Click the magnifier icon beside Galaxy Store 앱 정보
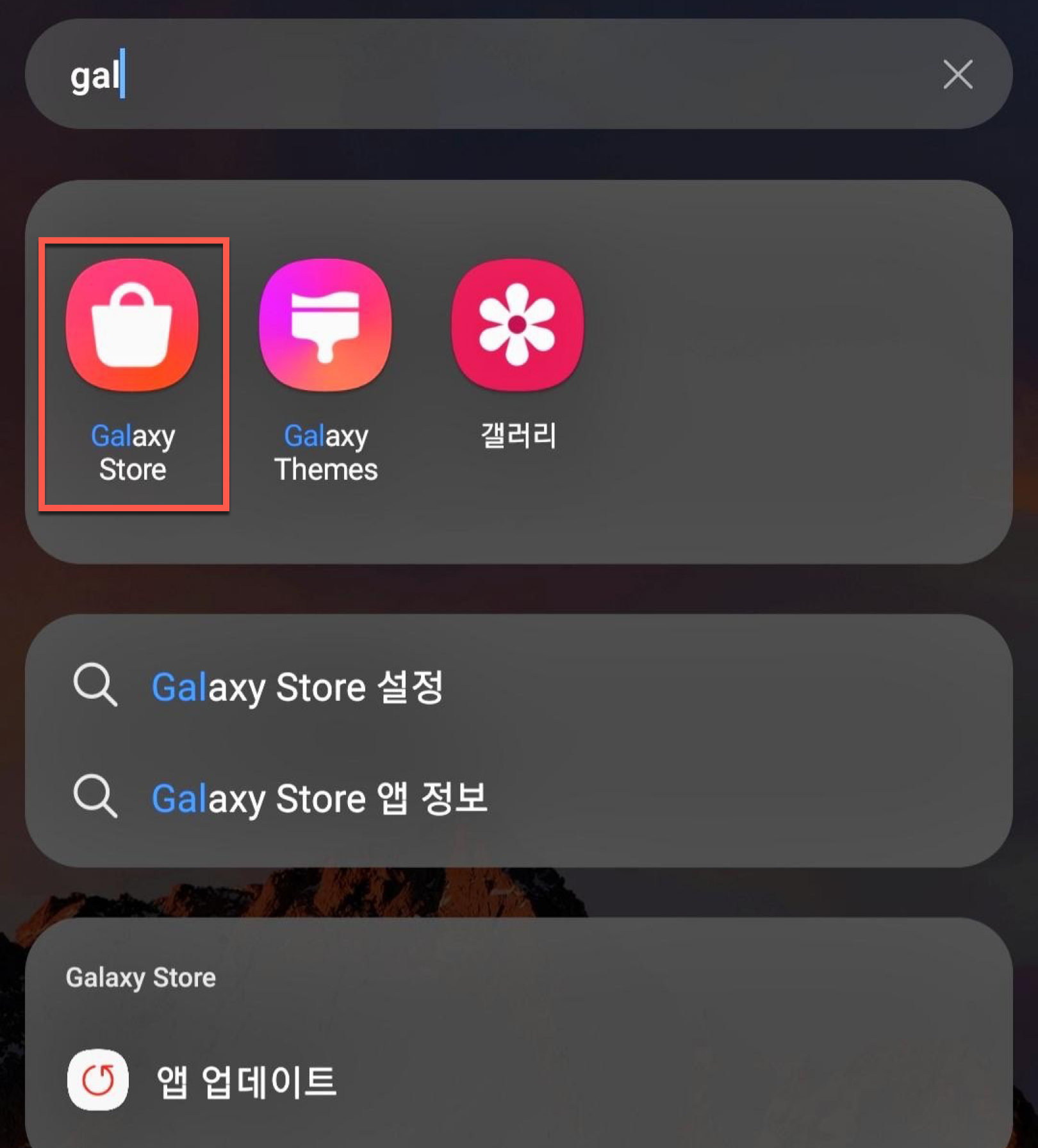Image resolution: width=1038 pixels, height=1148 pixels. pos(96,798)
